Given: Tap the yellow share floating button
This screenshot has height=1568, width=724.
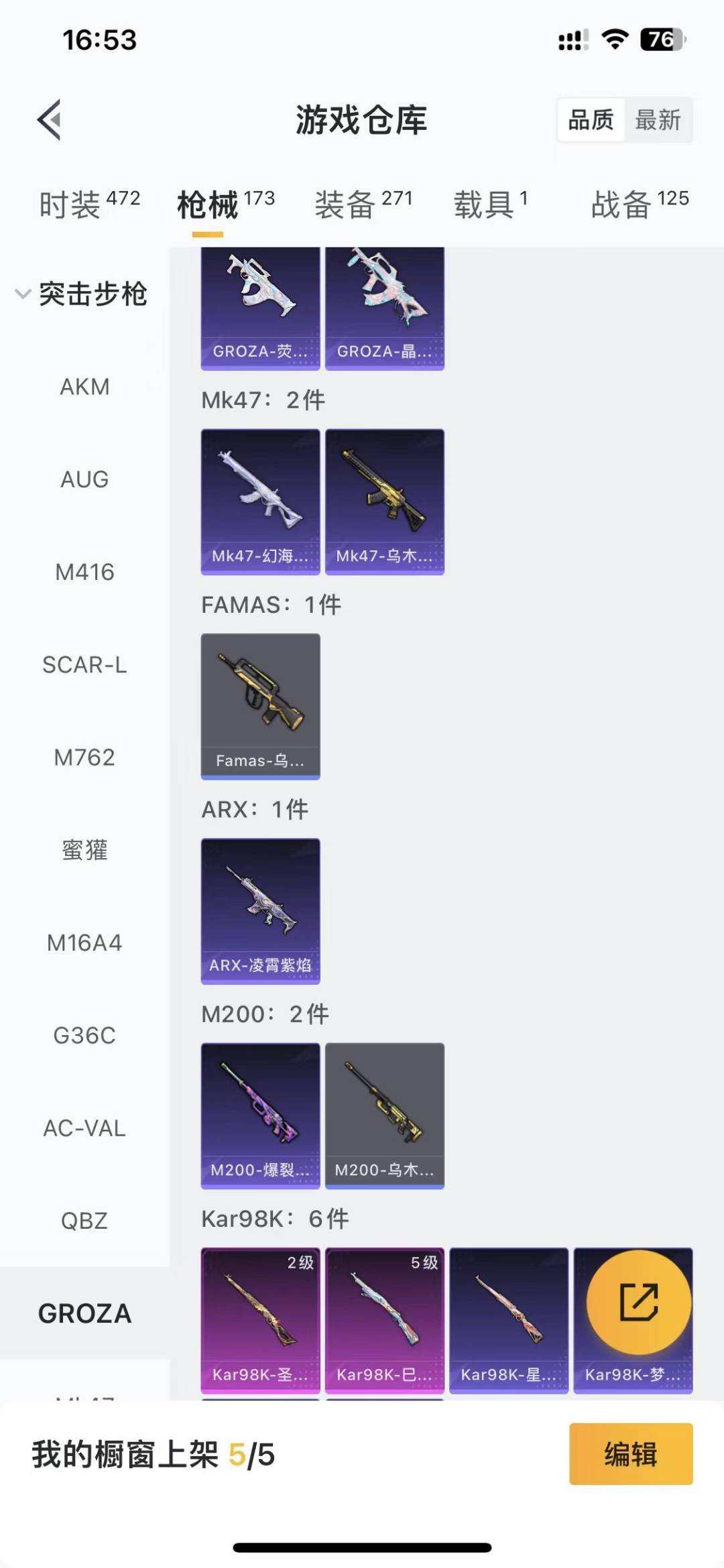Looking at the screenshot, I should (x=638, y=1303).
